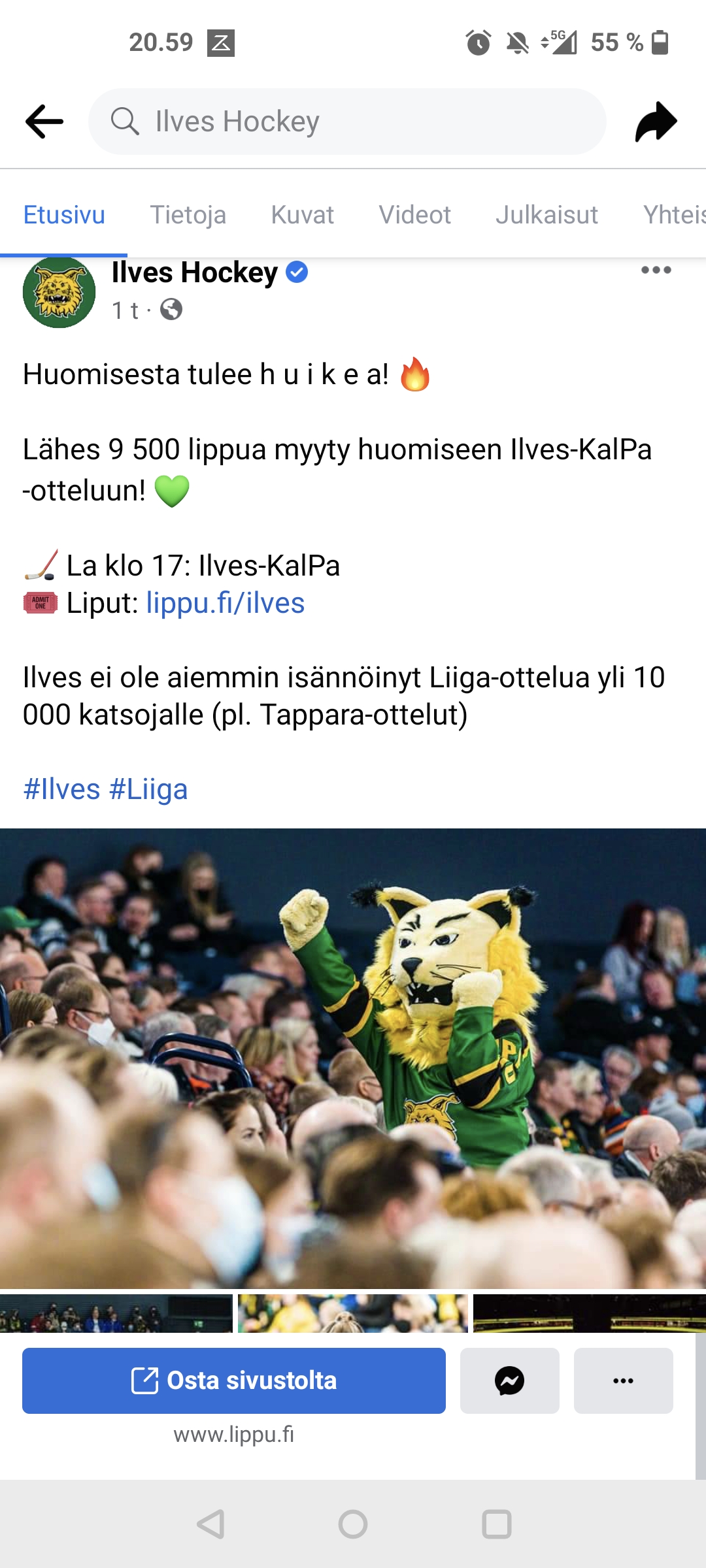View the mascot photo in the post
Screen dimensions: 706x1568
pos(353,1058)
